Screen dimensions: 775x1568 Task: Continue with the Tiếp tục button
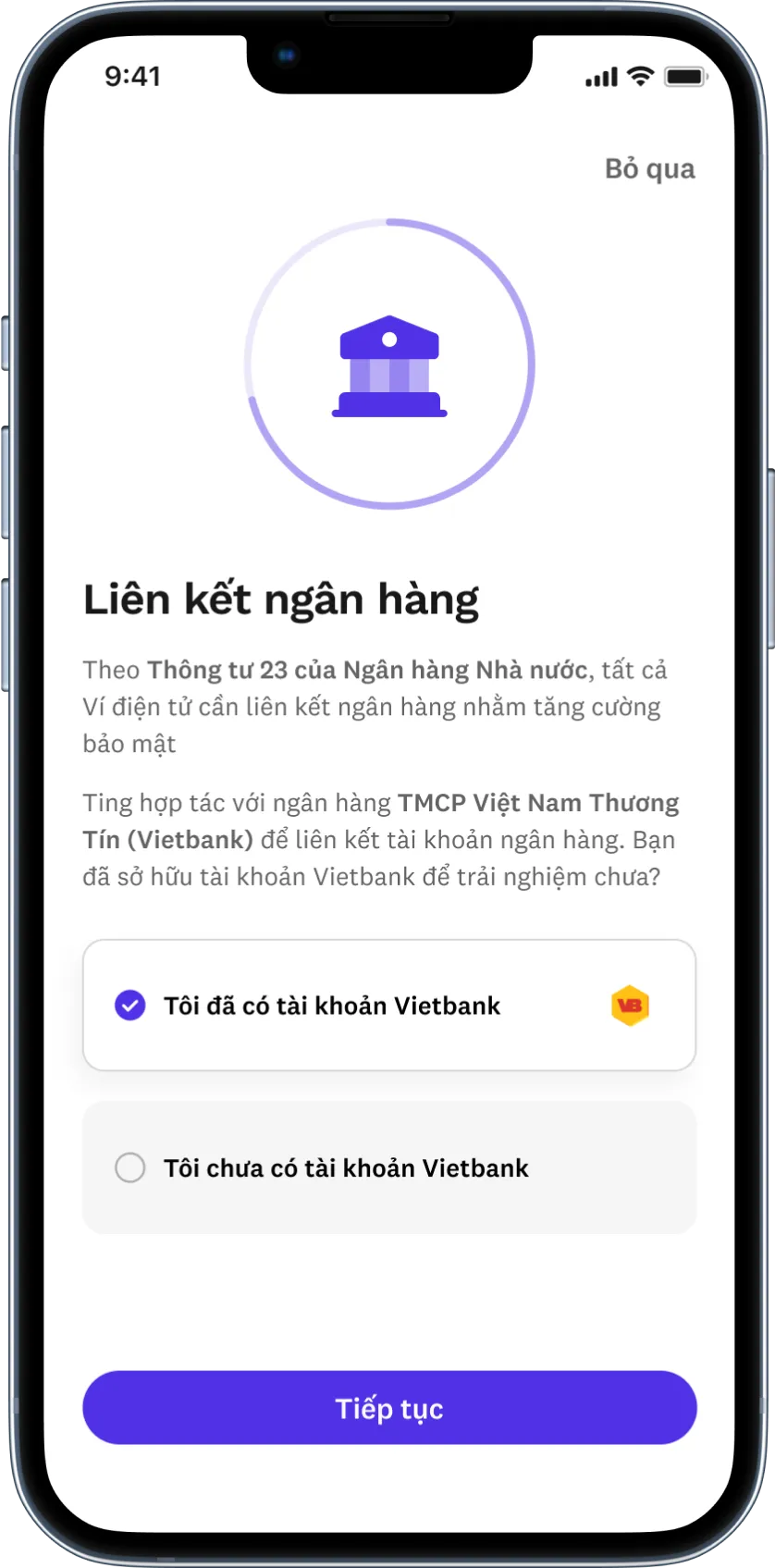388,1408
